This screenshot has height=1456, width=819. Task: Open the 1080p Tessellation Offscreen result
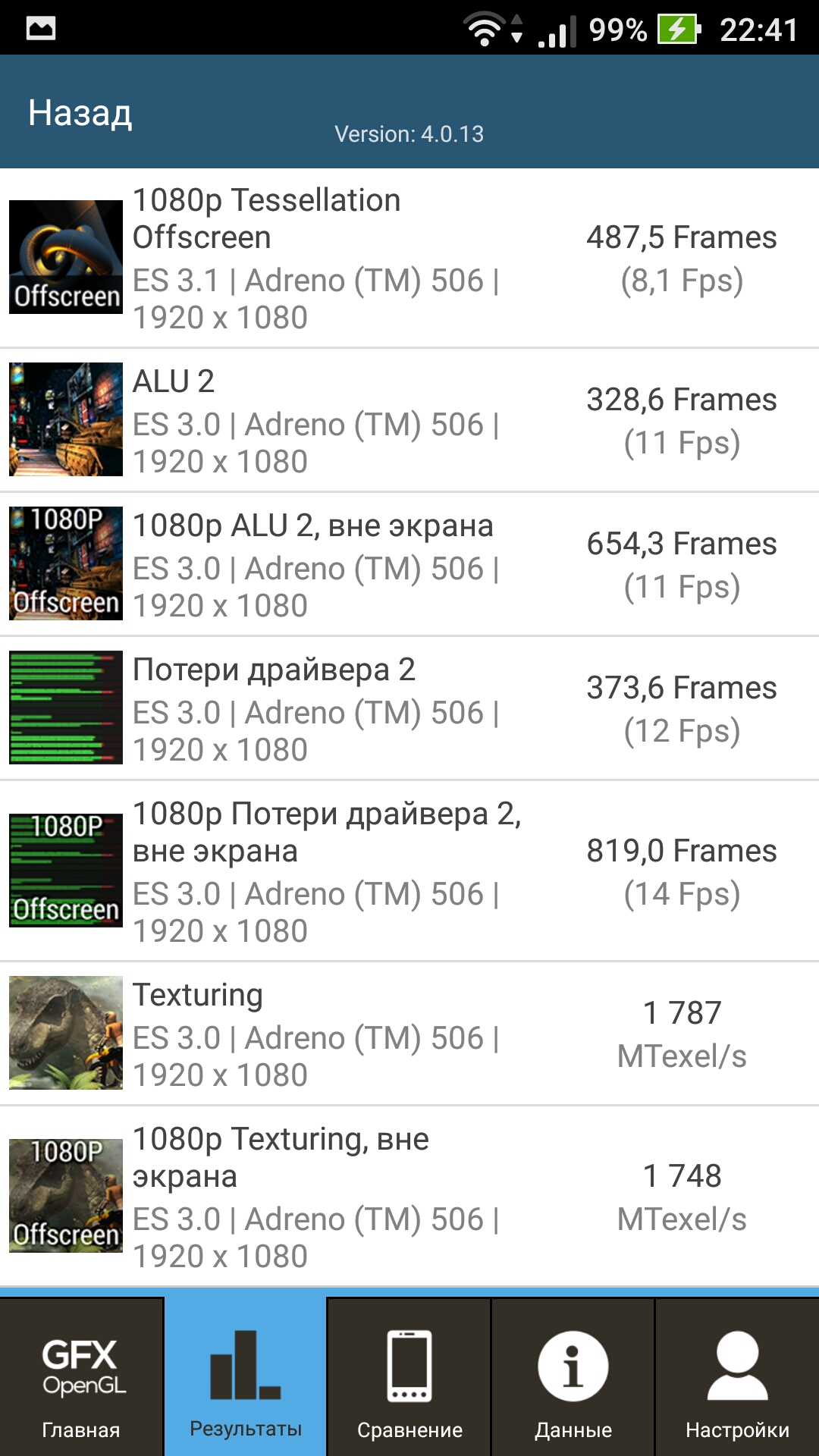409,259
